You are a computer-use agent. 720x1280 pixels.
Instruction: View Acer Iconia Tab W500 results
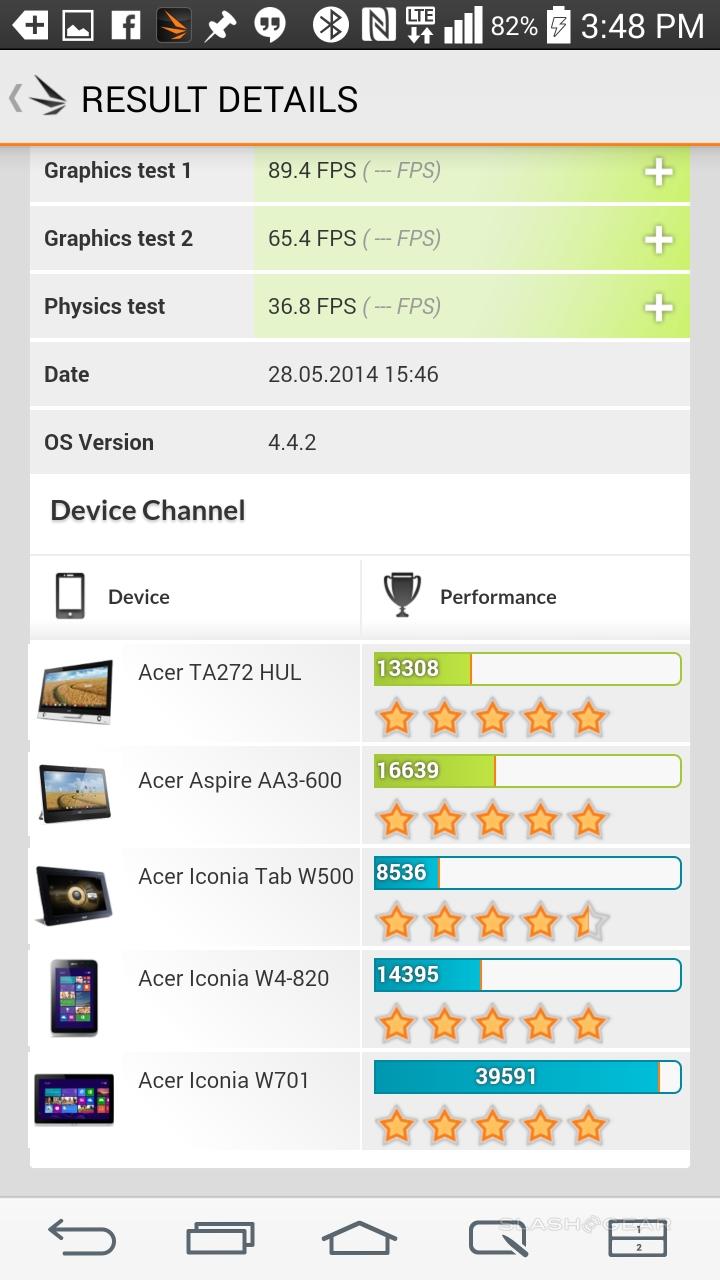(245, 877)
